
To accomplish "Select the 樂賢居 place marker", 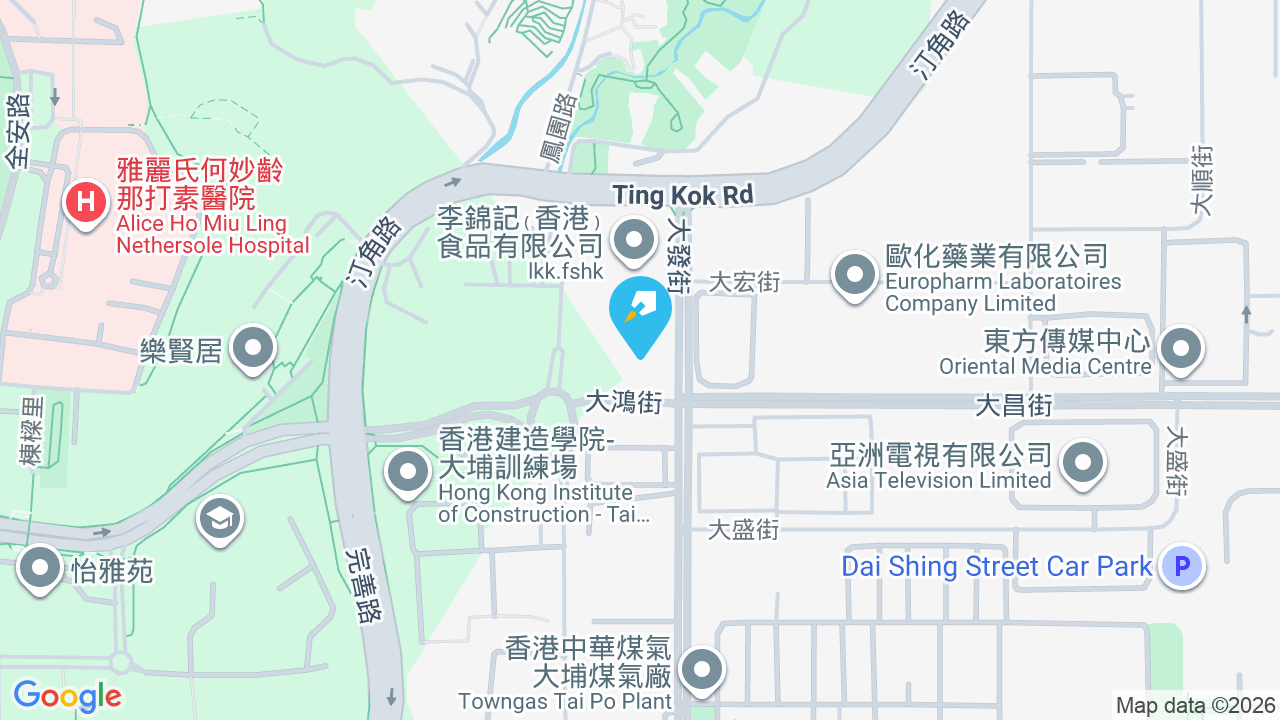I will 253,350.
